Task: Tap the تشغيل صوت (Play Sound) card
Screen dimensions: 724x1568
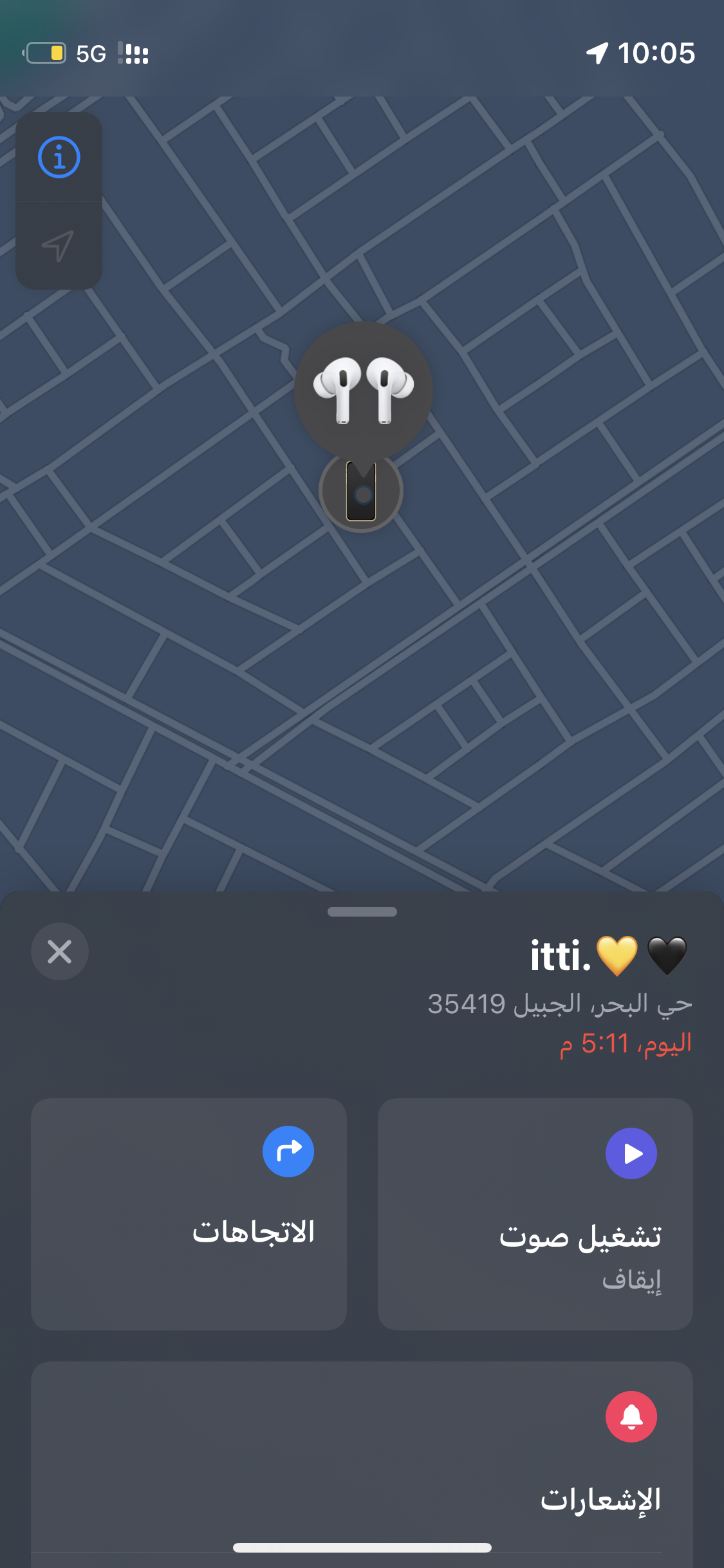Action: 535,1213
